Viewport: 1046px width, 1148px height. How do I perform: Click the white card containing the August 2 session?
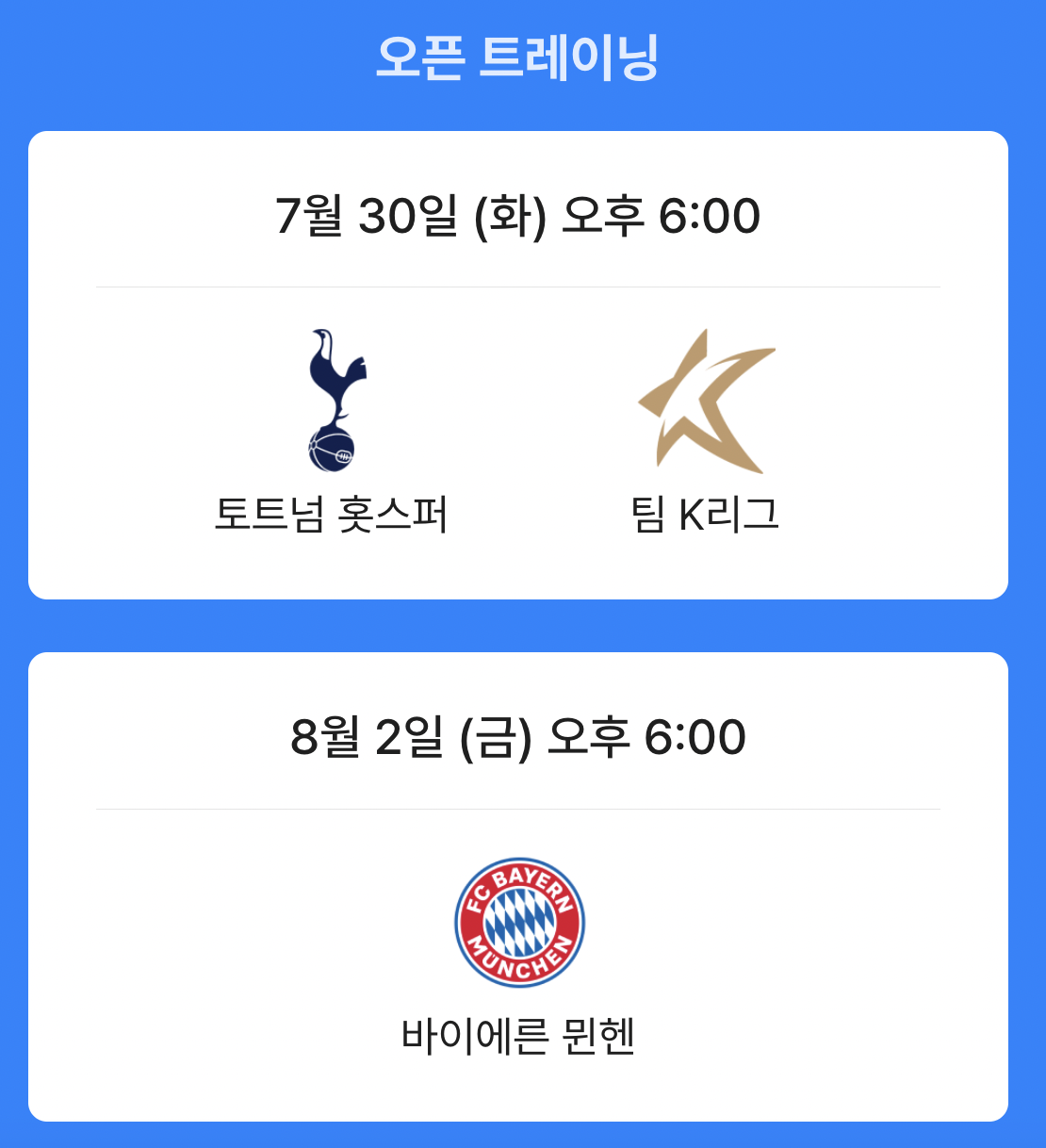tap(519, 886)
